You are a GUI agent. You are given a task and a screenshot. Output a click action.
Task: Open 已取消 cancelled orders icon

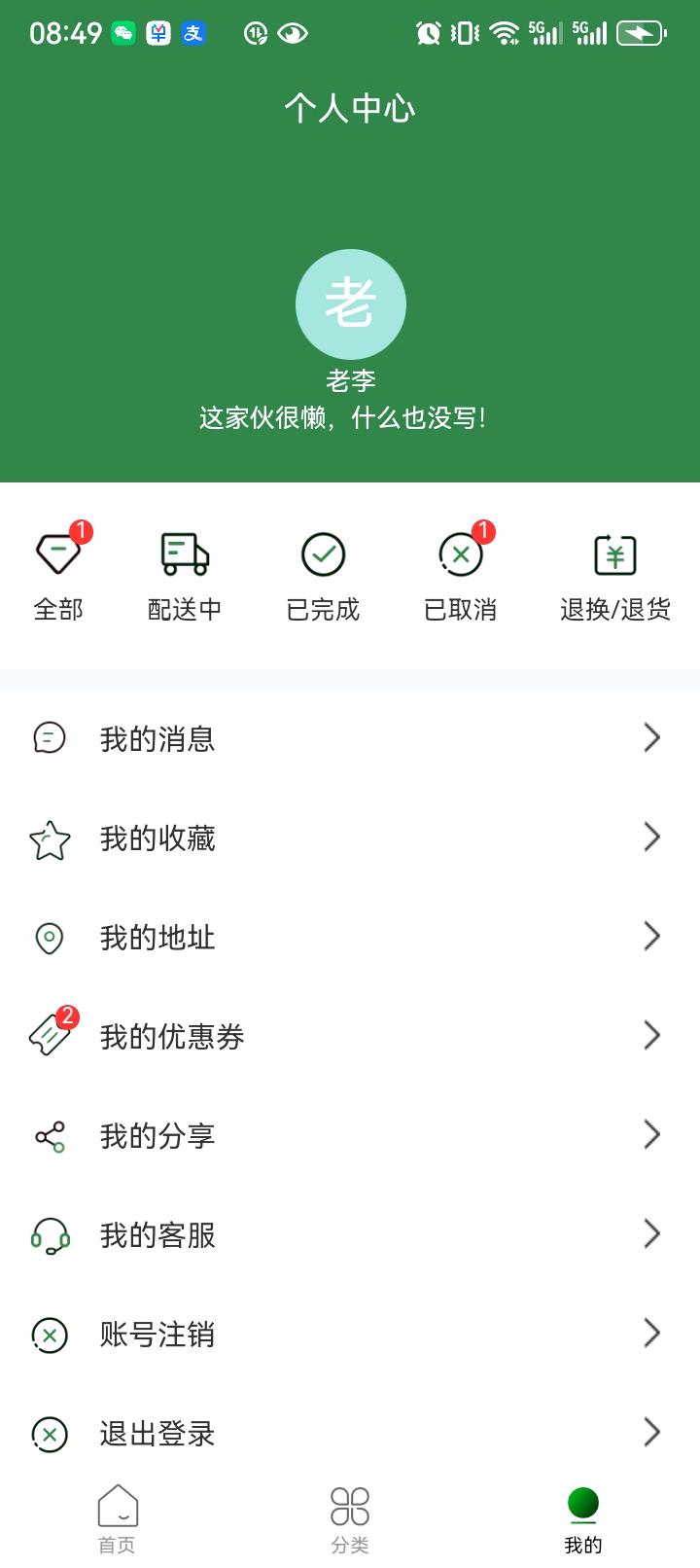460,552
